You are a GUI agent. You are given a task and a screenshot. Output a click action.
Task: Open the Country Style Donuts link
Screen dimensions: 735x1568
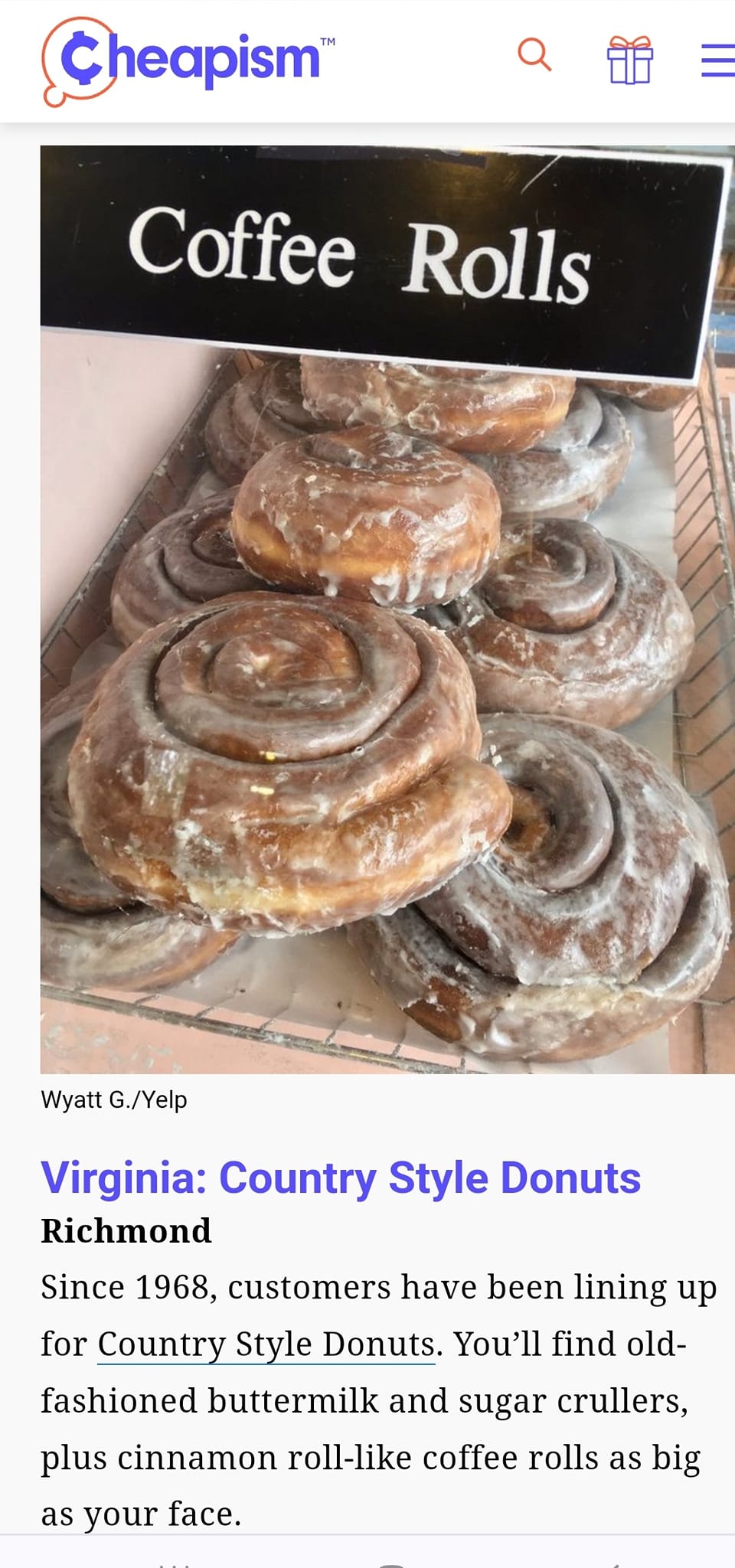pos(266,1344)
